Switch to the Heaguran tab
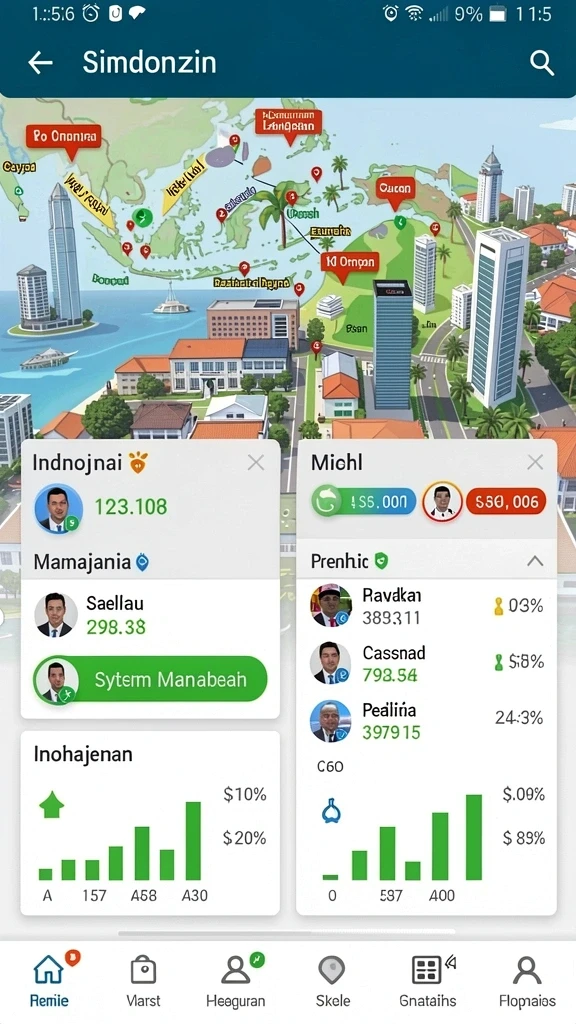Screen dimensions: 576x1024 236,980
